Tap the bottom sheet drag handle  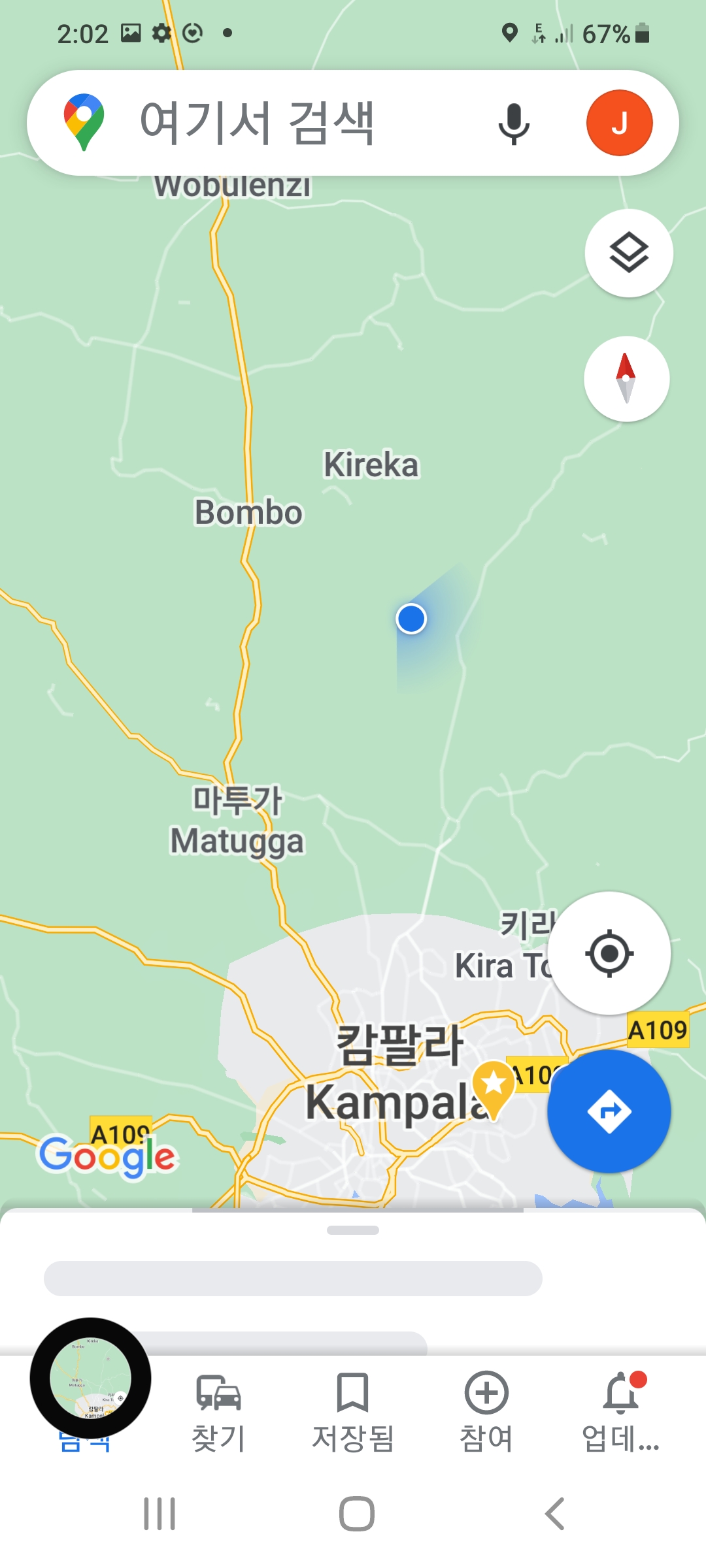(353, 1230)
